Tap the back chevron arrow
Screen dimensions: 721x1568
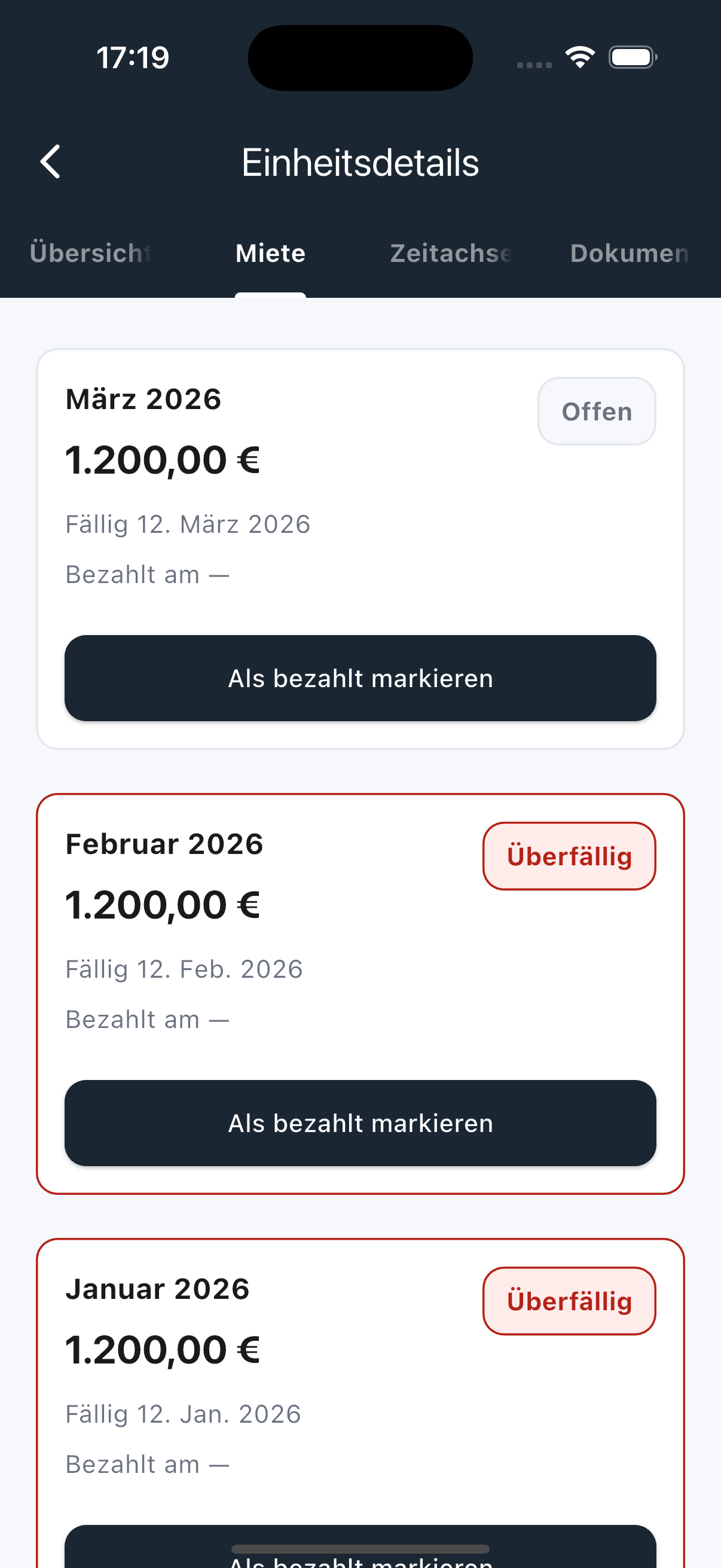[x=51, y=162]
